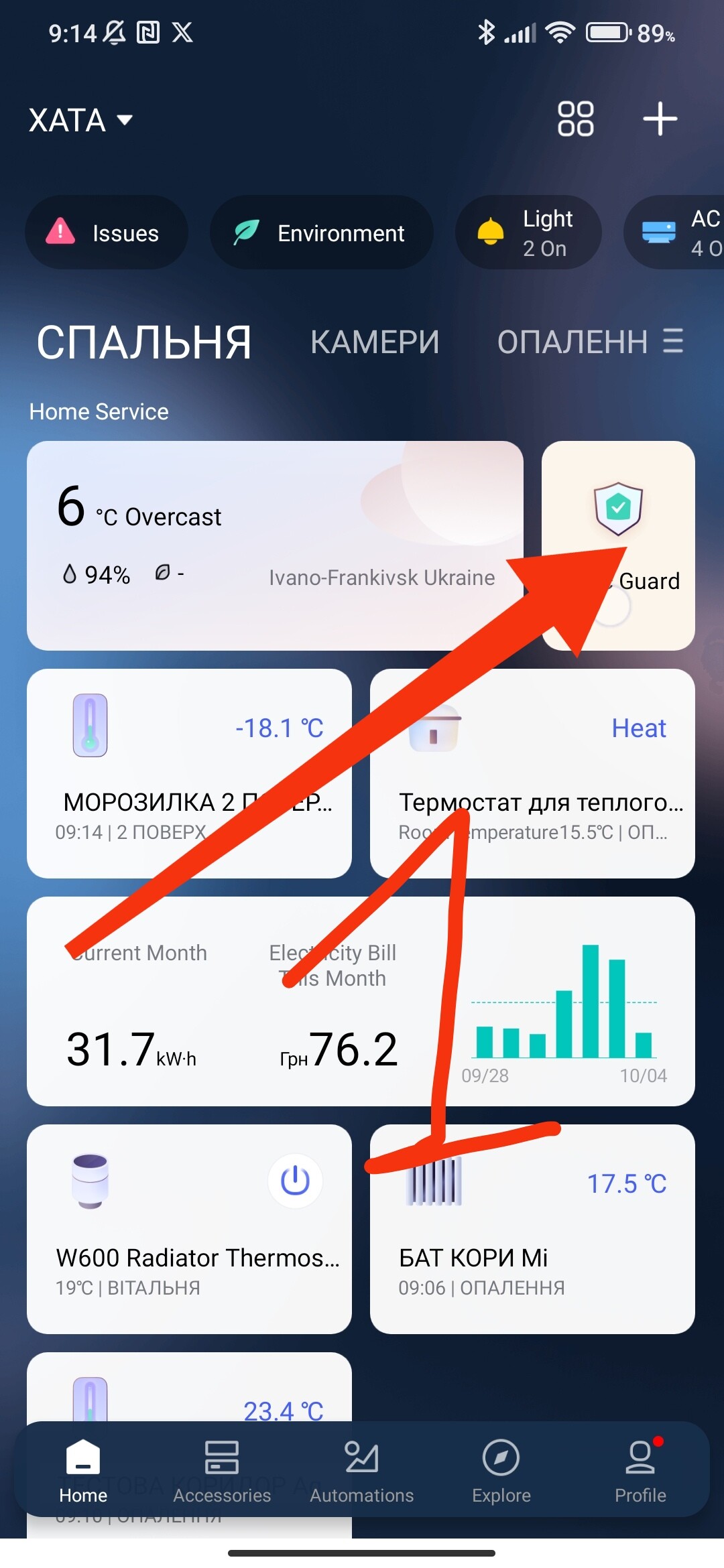Open the БАТ КОРИ Mi device card
The width and height of the screenshot is (724, 1568).
pos(532,1229)
